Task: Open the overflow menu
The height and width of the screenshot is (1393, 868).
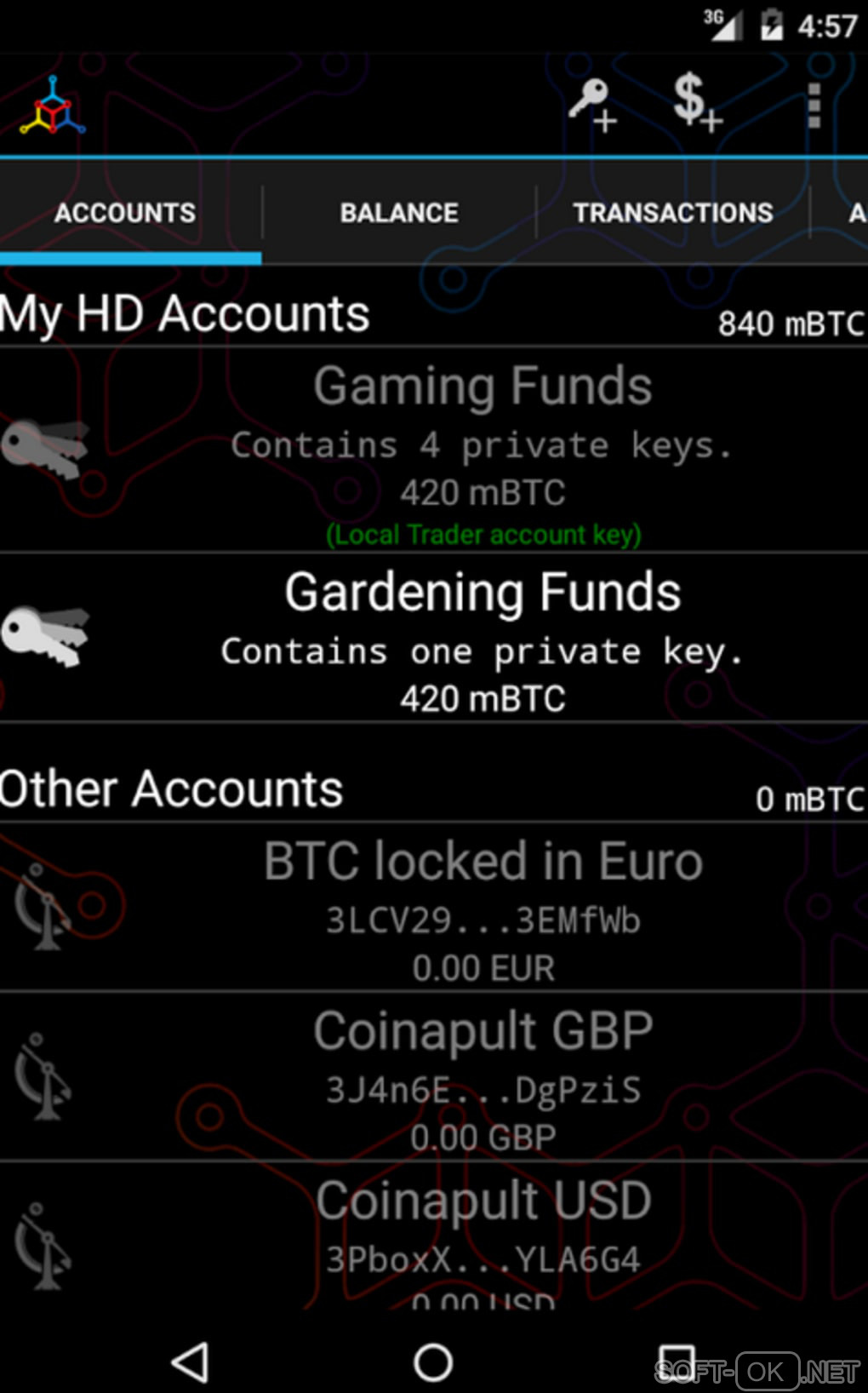Action: tap(814, 106)
